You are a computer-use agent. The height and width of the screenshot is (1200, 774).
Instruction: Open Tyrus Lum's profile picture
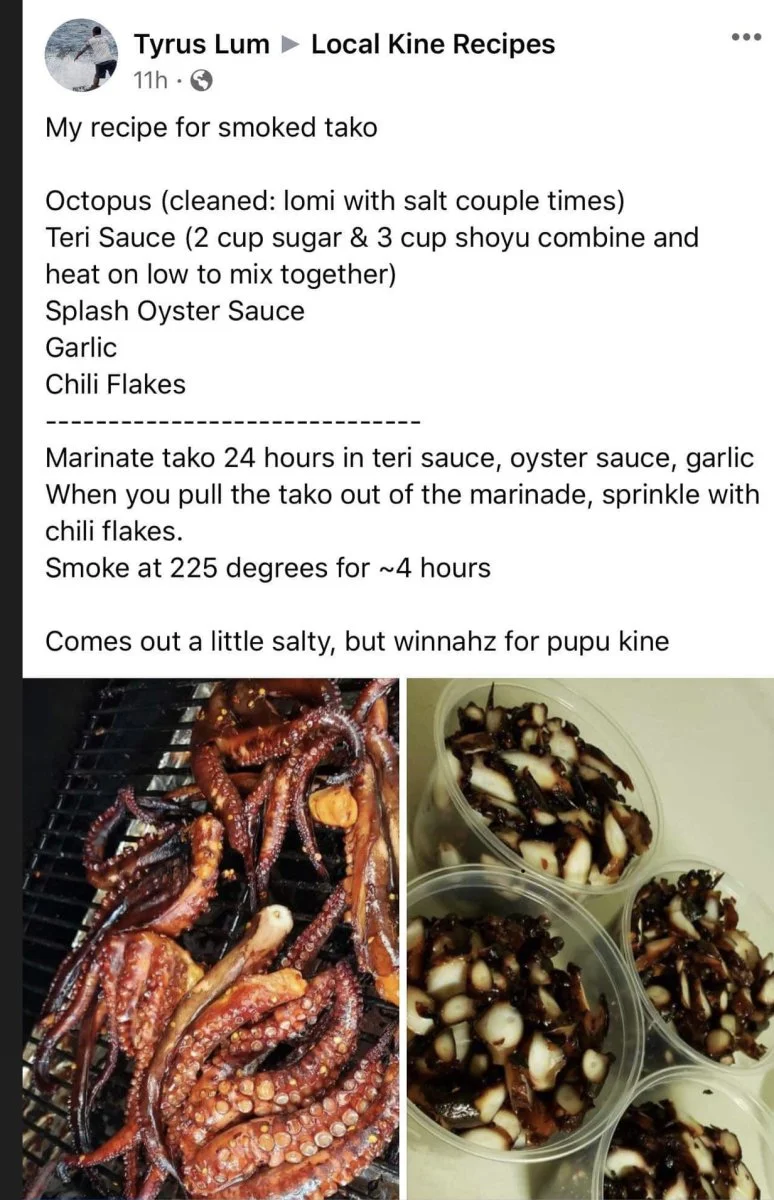click(81, 56)
